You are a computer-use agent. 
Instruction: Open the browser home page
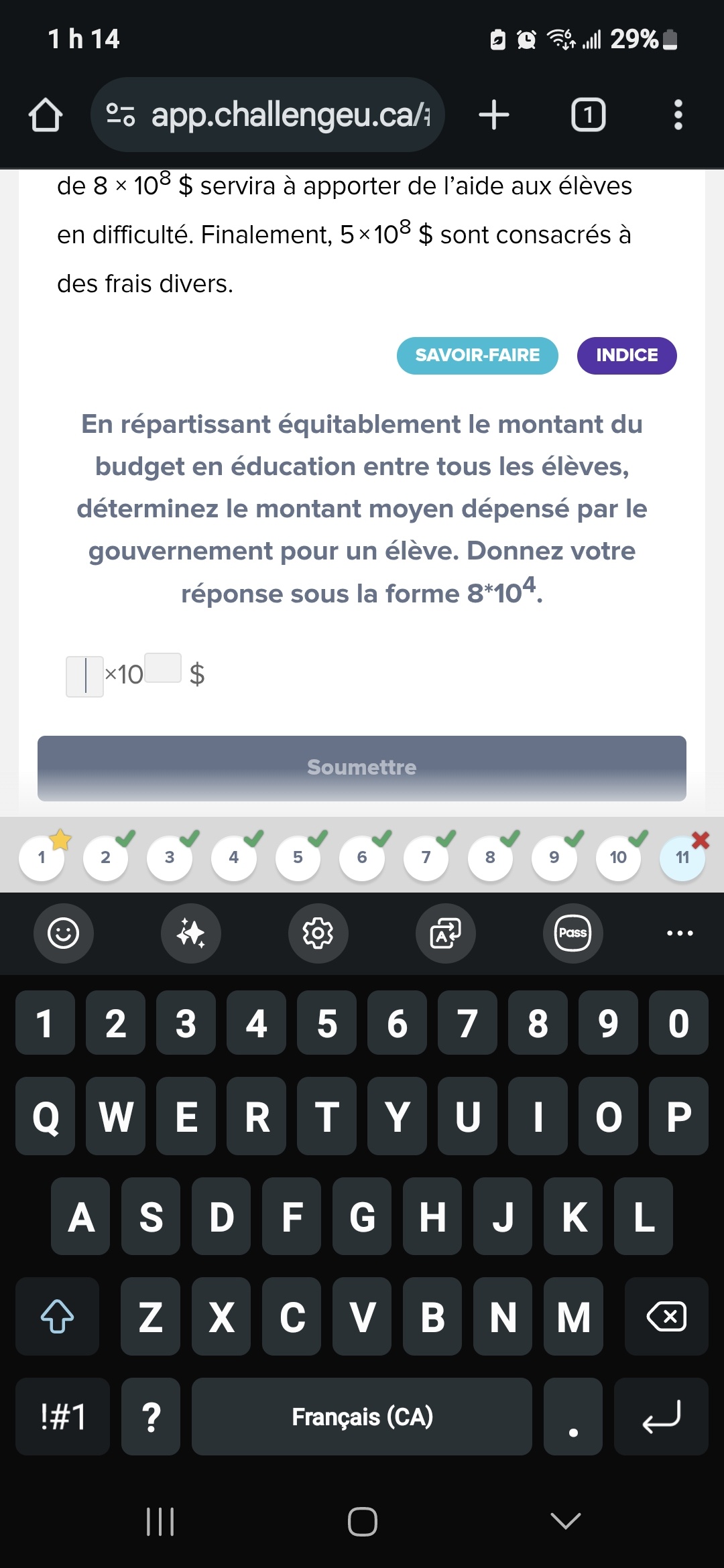point(46,115)
